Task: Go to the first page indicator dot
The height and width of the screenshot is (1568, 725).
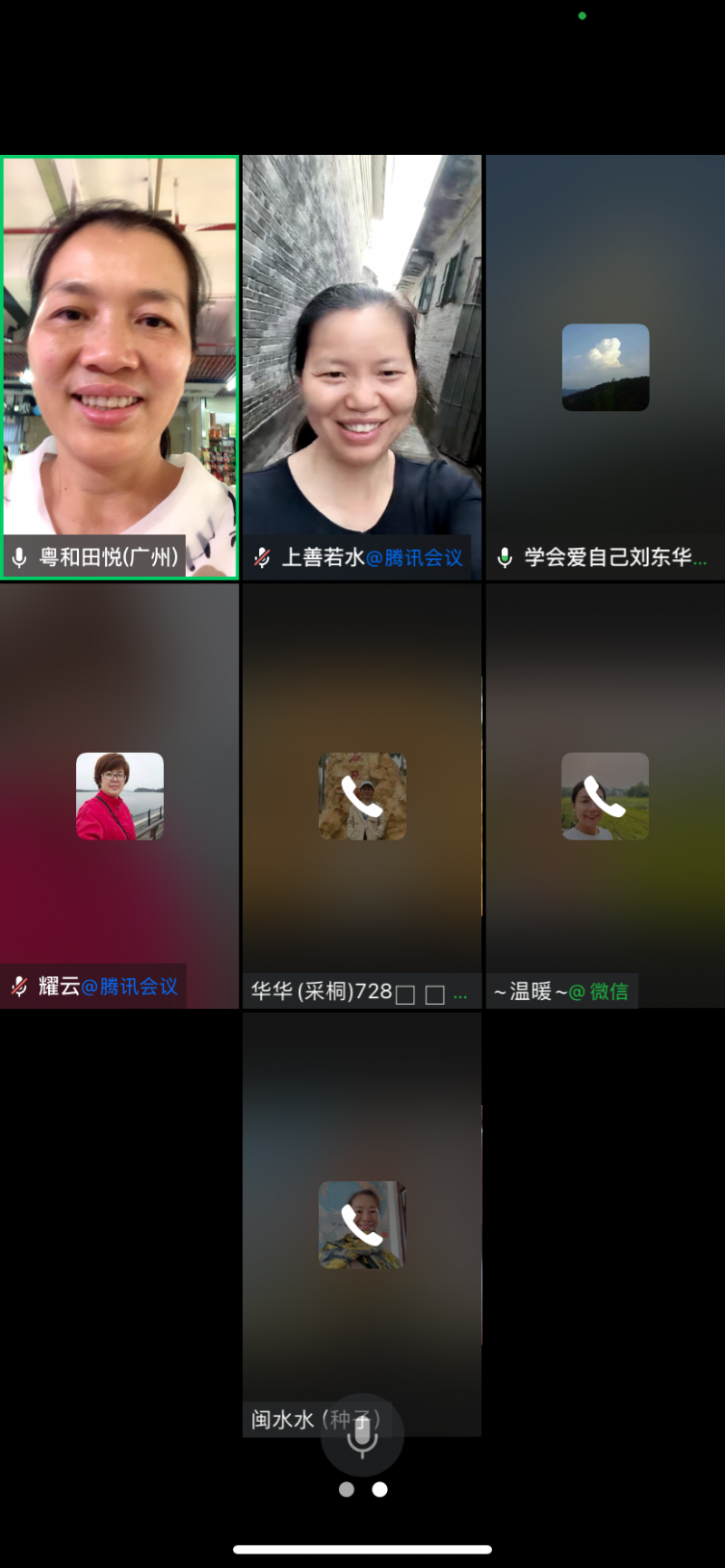Action: pos(346,1489)
